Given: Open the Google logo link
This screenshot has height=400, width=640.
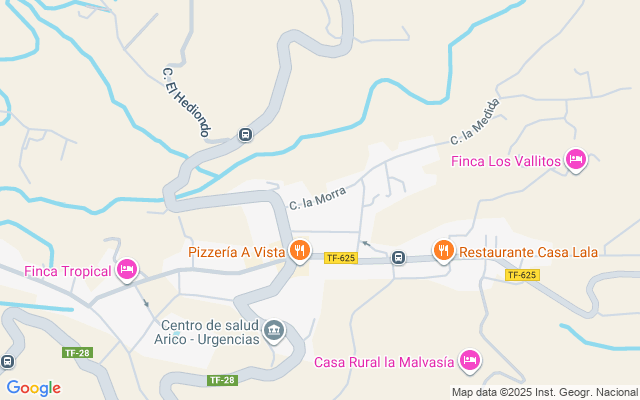Looking at the screenshot, I should point(34,388).
